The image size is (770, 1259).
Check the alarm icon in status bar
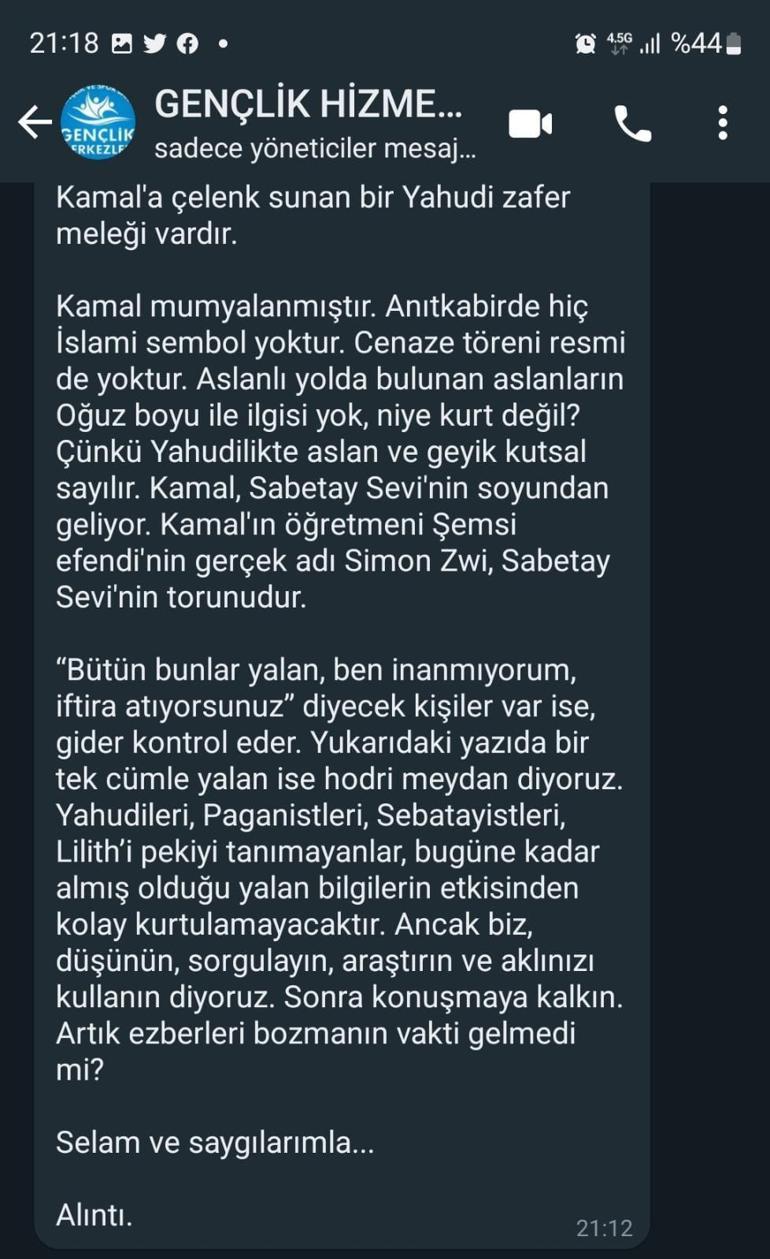[586, 41]
